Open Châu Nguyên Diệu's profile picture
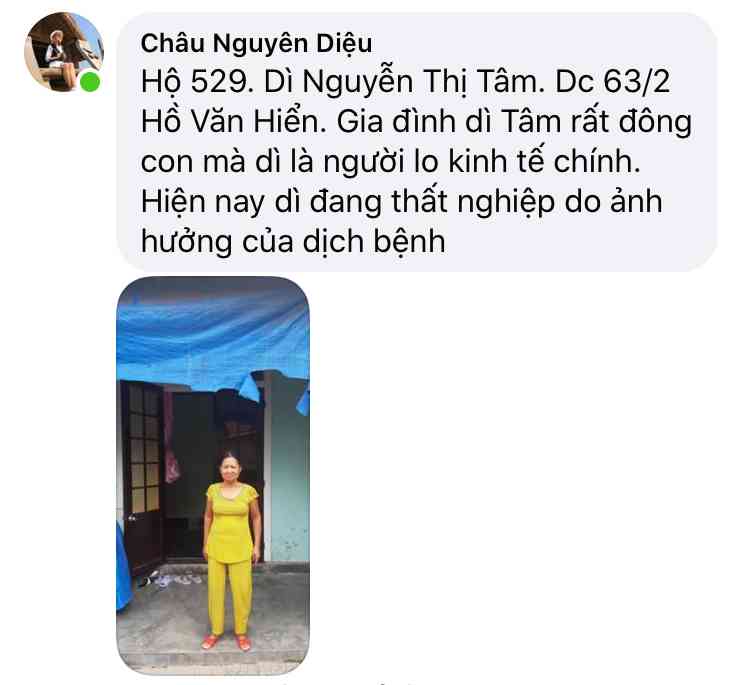750x685 pixels. pyautogui.click(x=62, y=53)
